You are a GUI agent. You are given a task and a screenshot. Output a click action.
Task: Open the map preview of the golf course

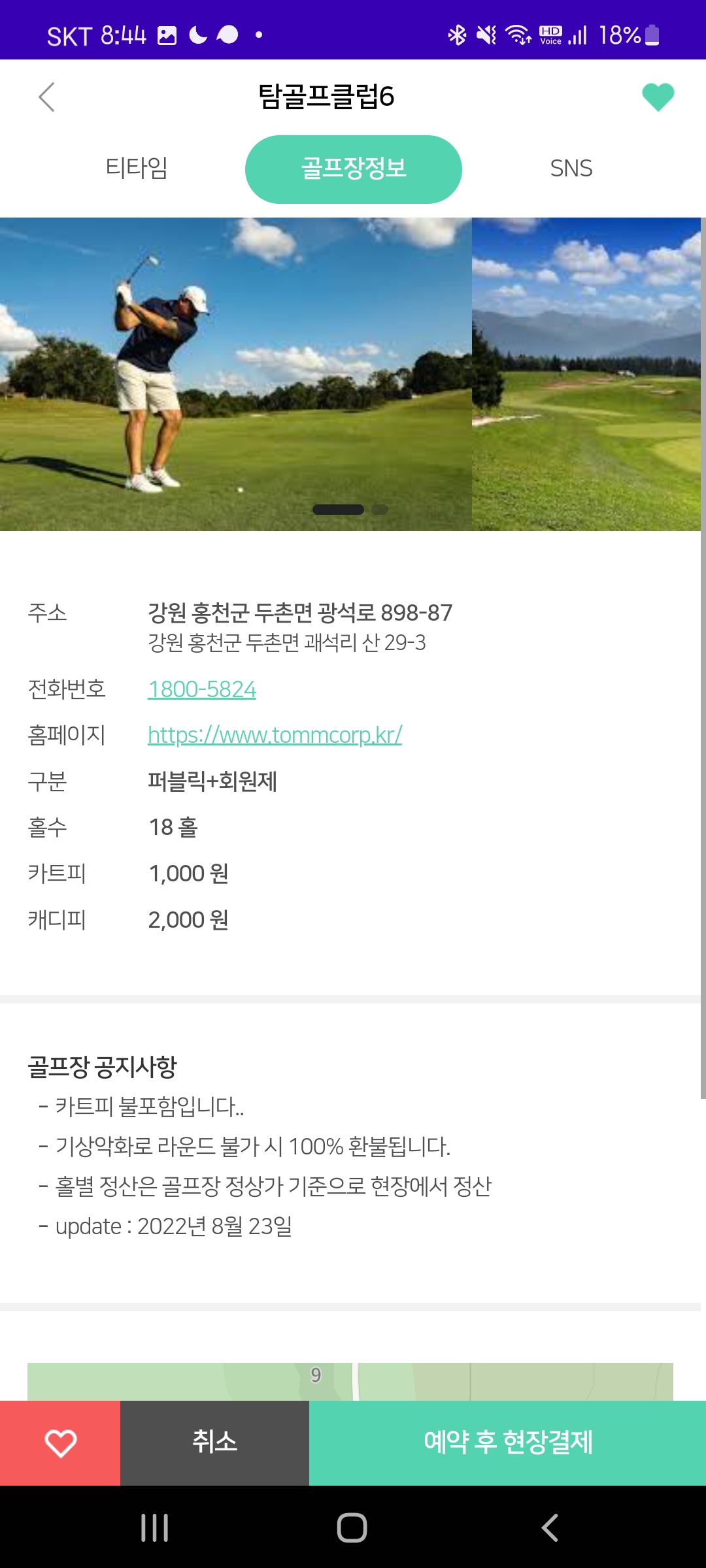(x=350, y=1381)
